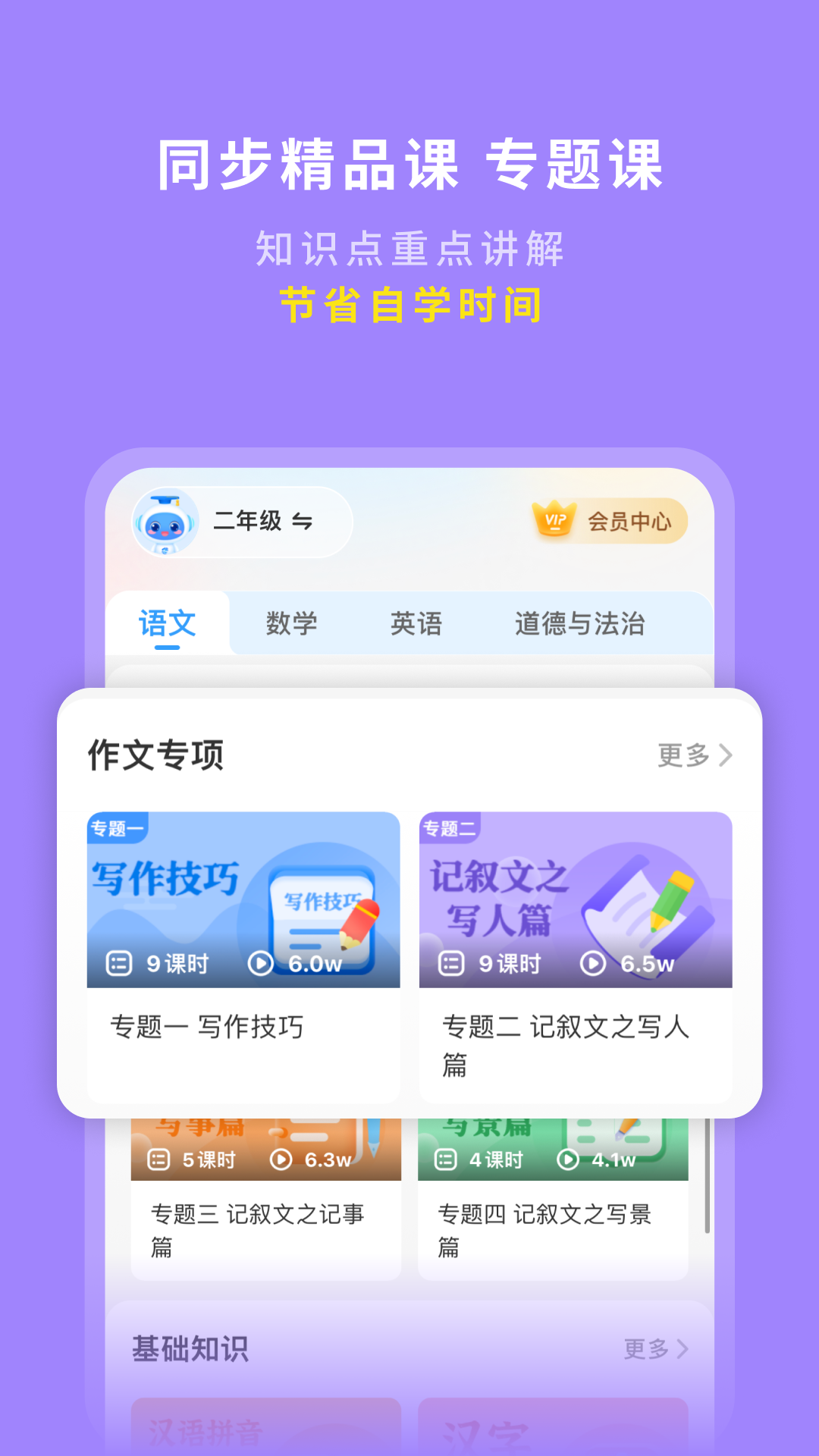Click the play count icon on 写作技巧 card
The image size is (819, 1456).
tap(262, 965)
